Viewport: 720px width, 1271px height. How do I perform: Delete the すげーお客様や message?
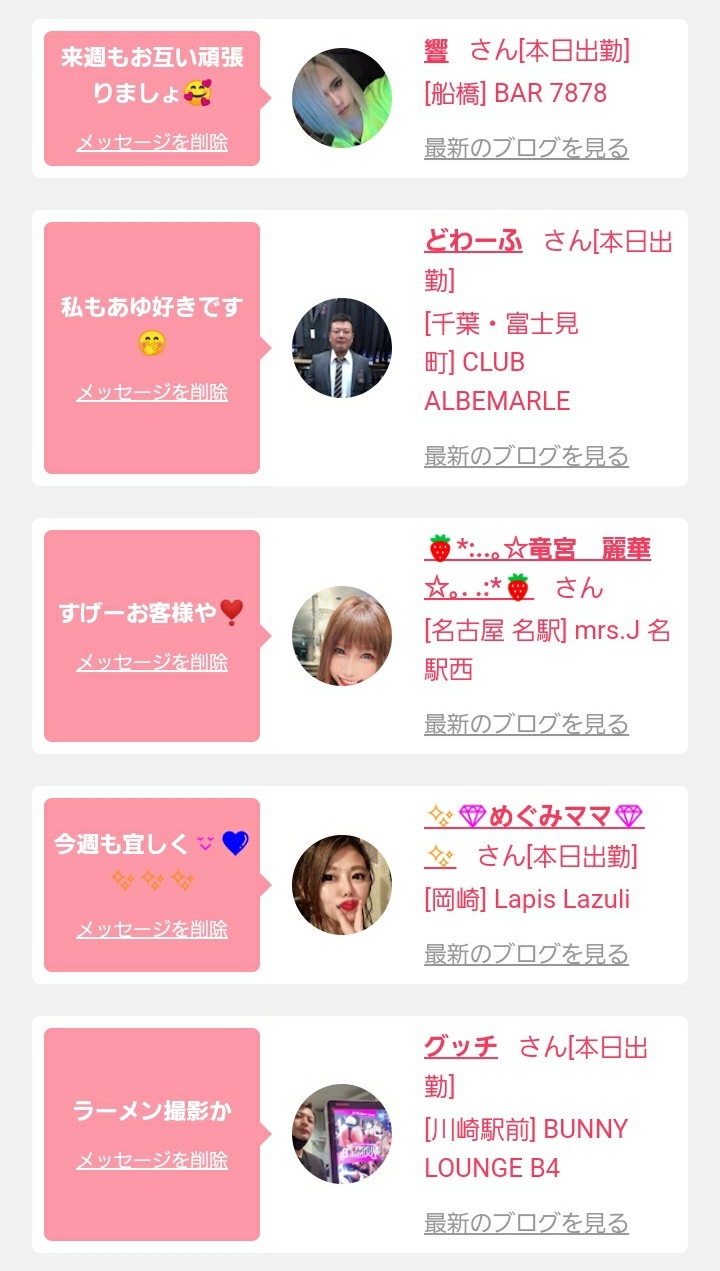152,663
